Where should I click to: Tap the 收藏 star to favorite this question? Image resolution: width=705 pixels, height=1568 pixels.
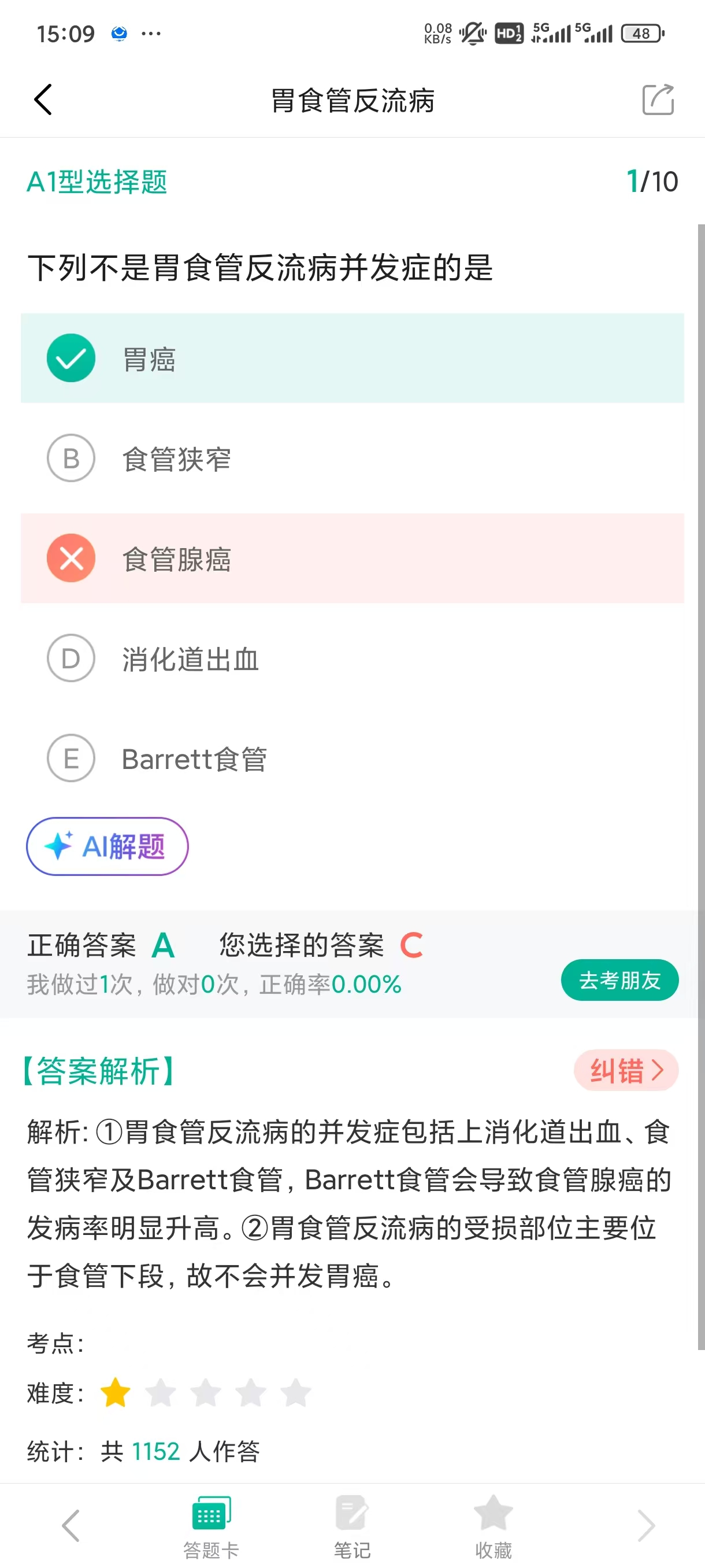493,1515
